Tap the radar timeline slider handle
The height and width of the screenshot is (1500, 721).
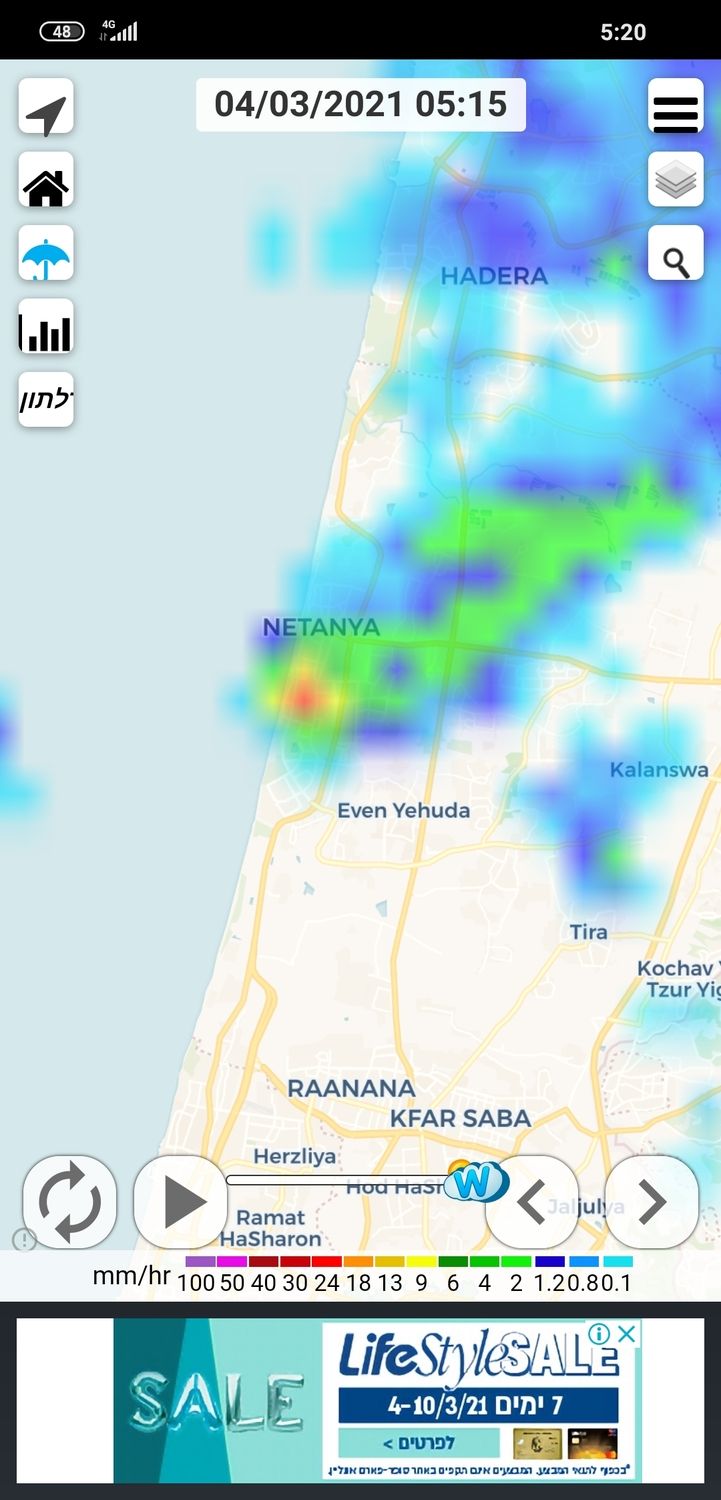pos(474,1182)
